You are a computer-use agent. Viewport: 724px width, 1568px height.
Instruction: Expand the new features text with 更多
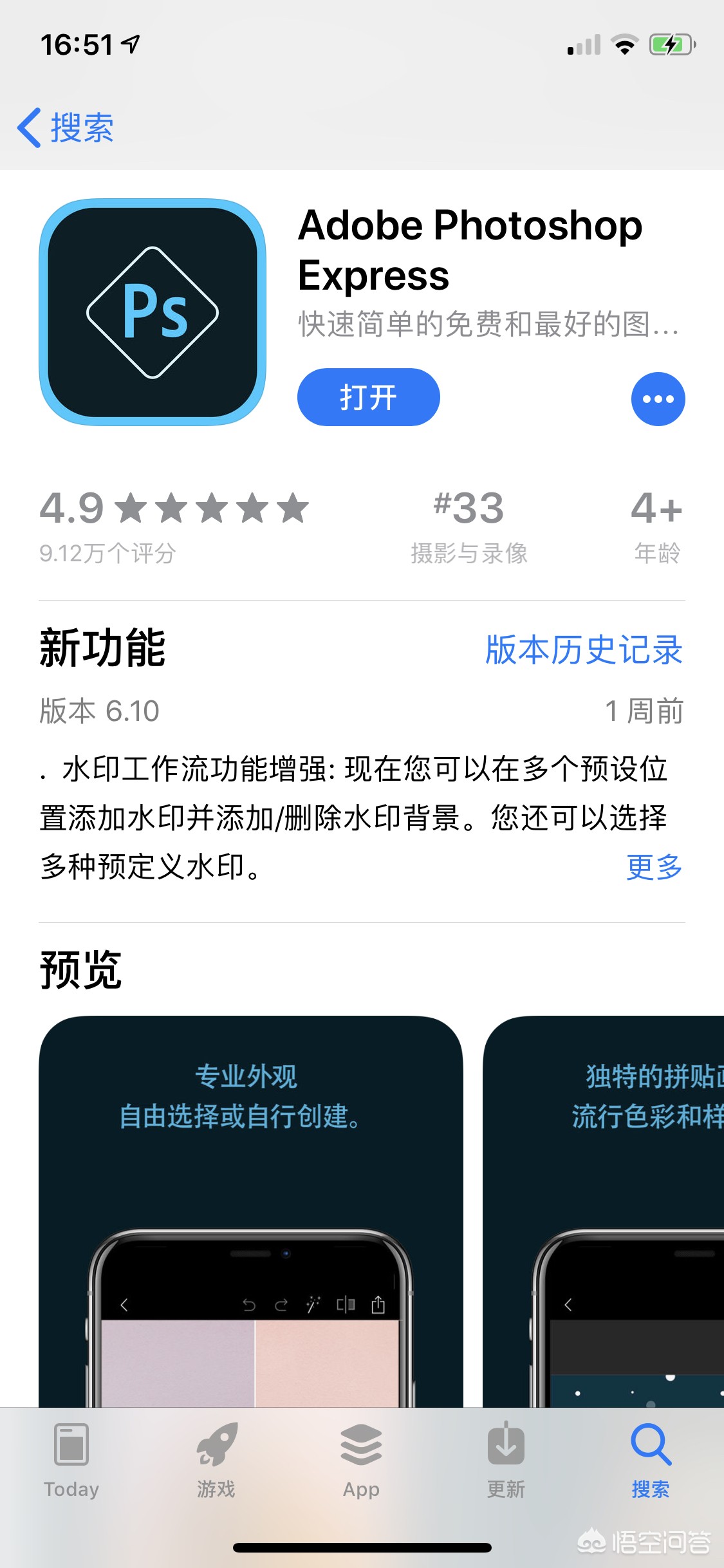tap(654, 866)
